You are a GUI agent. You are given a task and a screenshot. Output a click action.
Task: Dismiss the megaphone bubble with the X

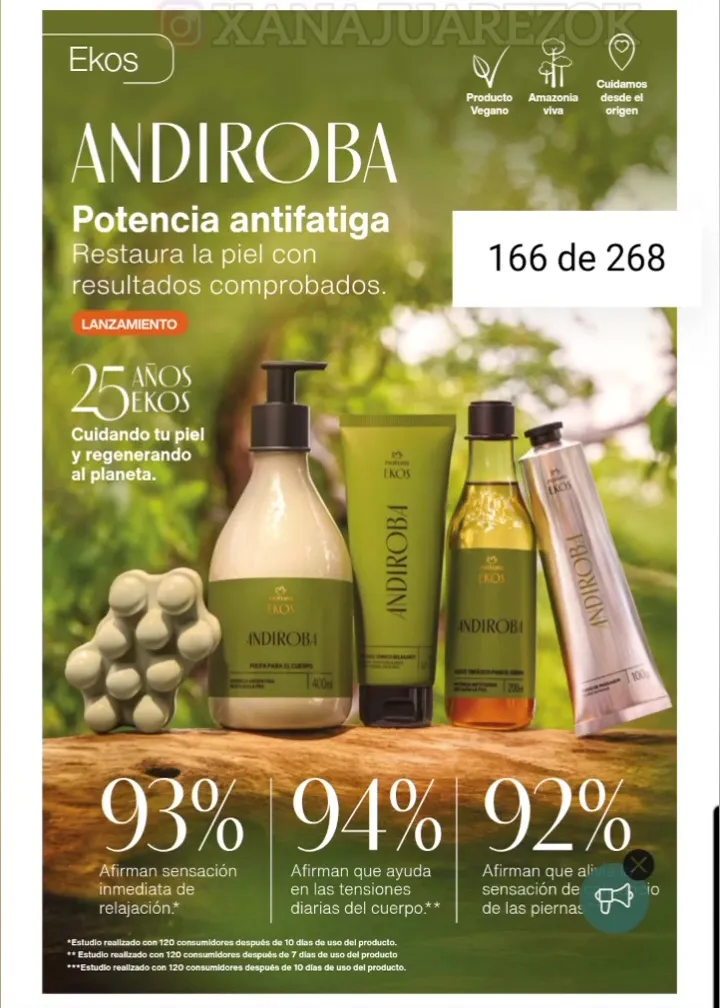point(638,865)
